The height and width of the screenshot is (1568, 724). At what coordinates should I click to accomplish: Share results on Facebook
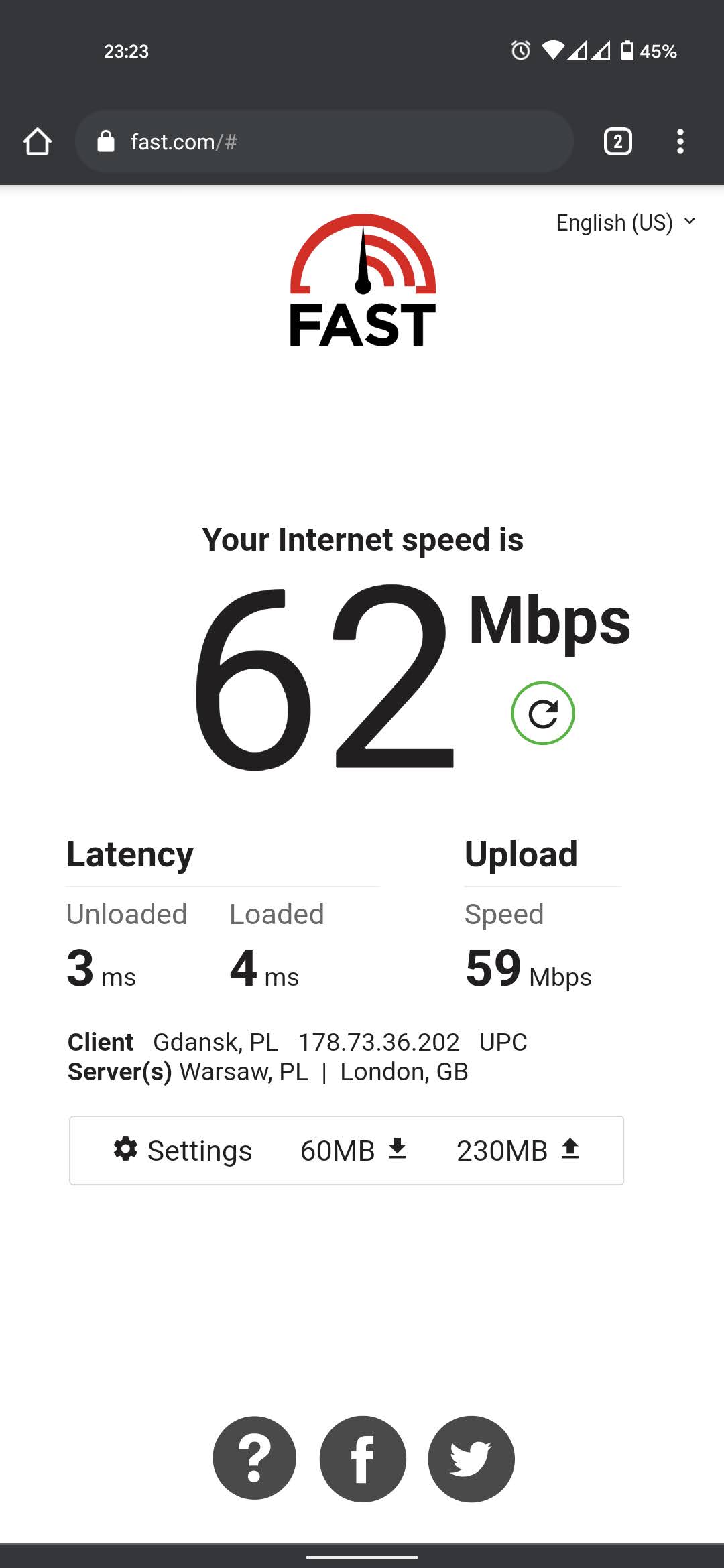tap(363, 1459)
